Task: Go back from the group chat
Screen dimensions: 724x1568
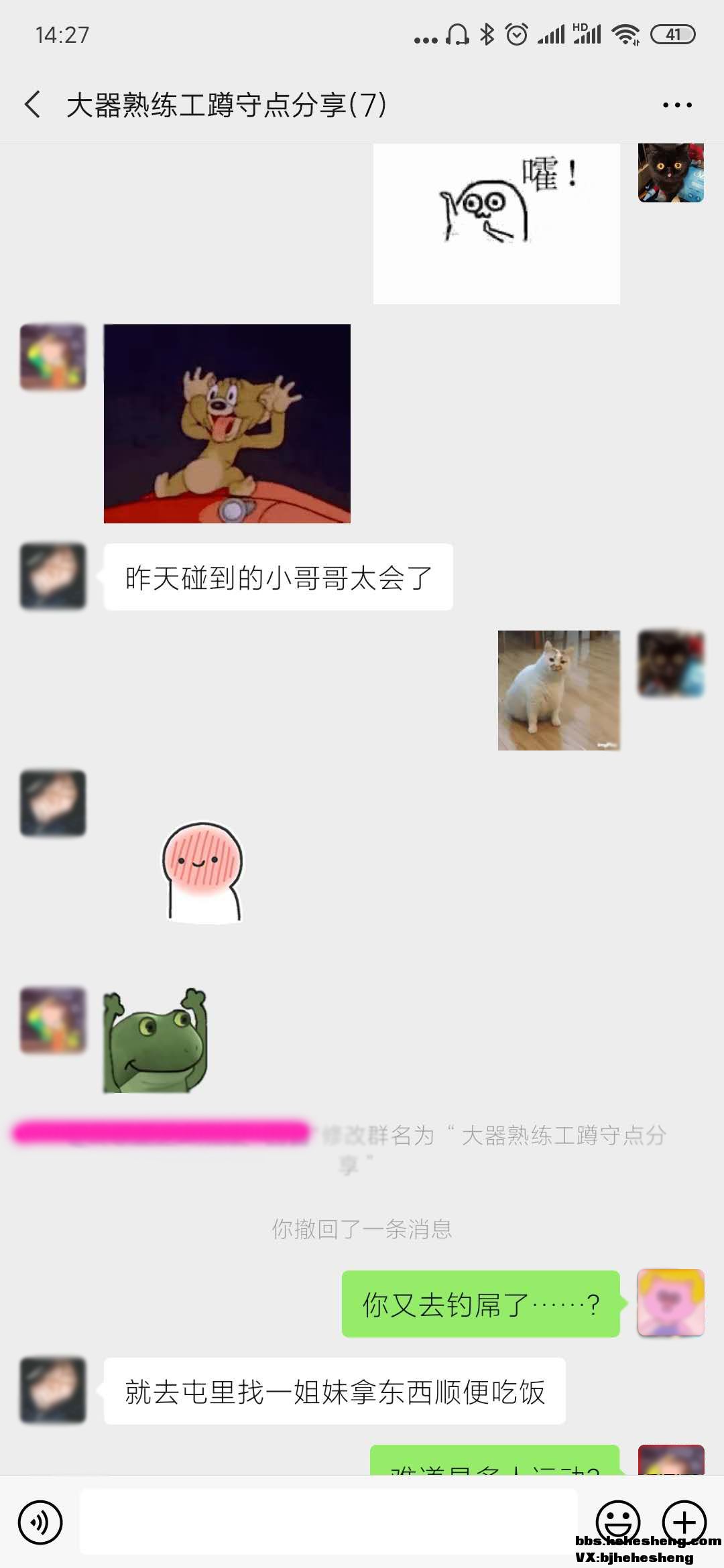Action: [32, 105]
